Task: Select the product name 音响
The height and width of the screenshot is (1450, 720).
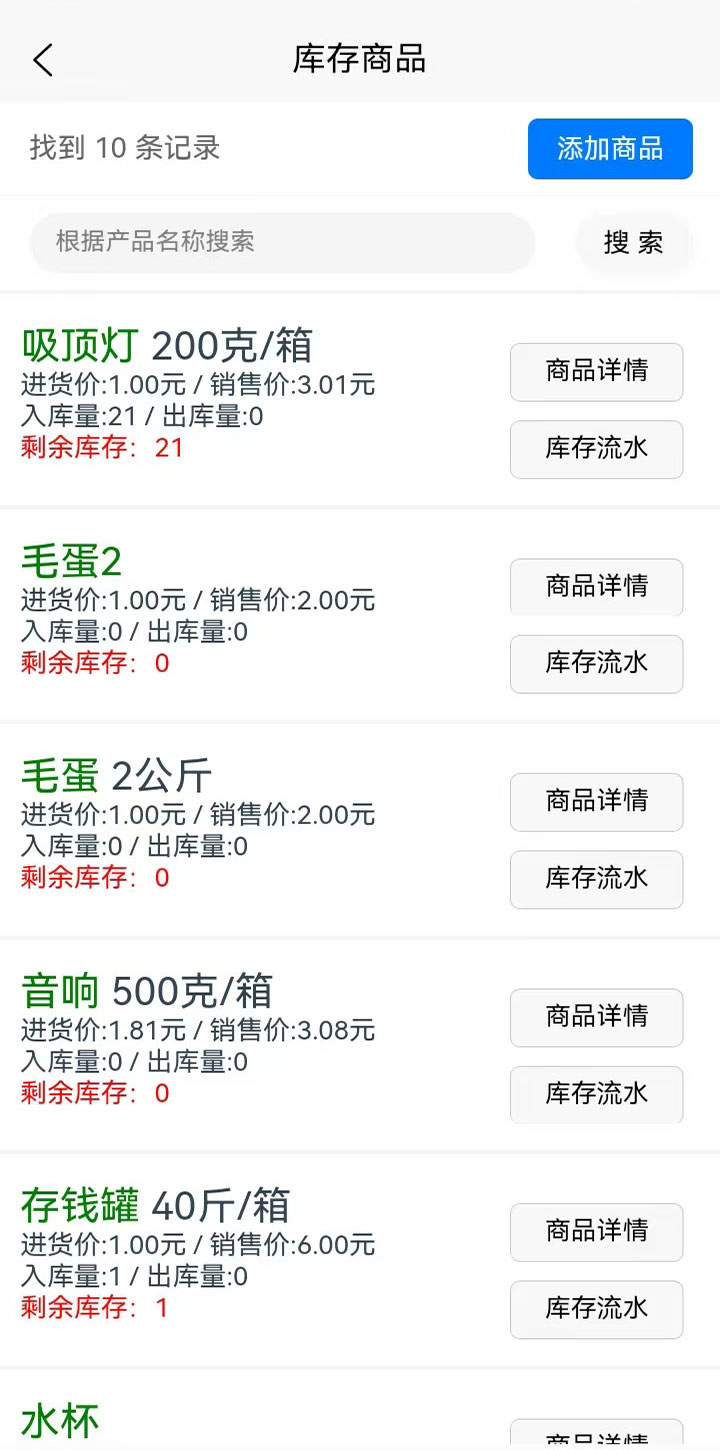Action: click(x=60, y=989)
